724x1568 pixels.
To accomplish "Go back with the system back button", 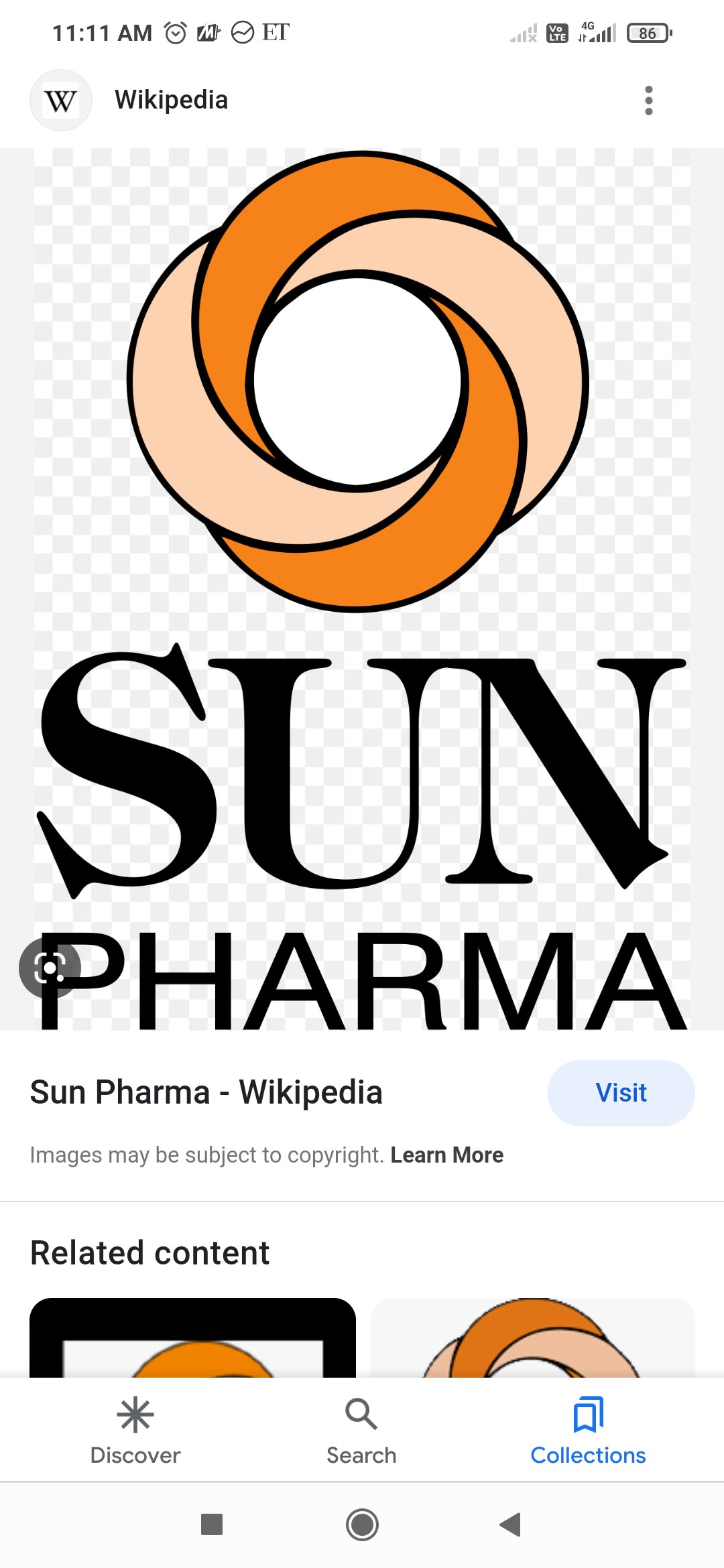I will point(511,1524).
